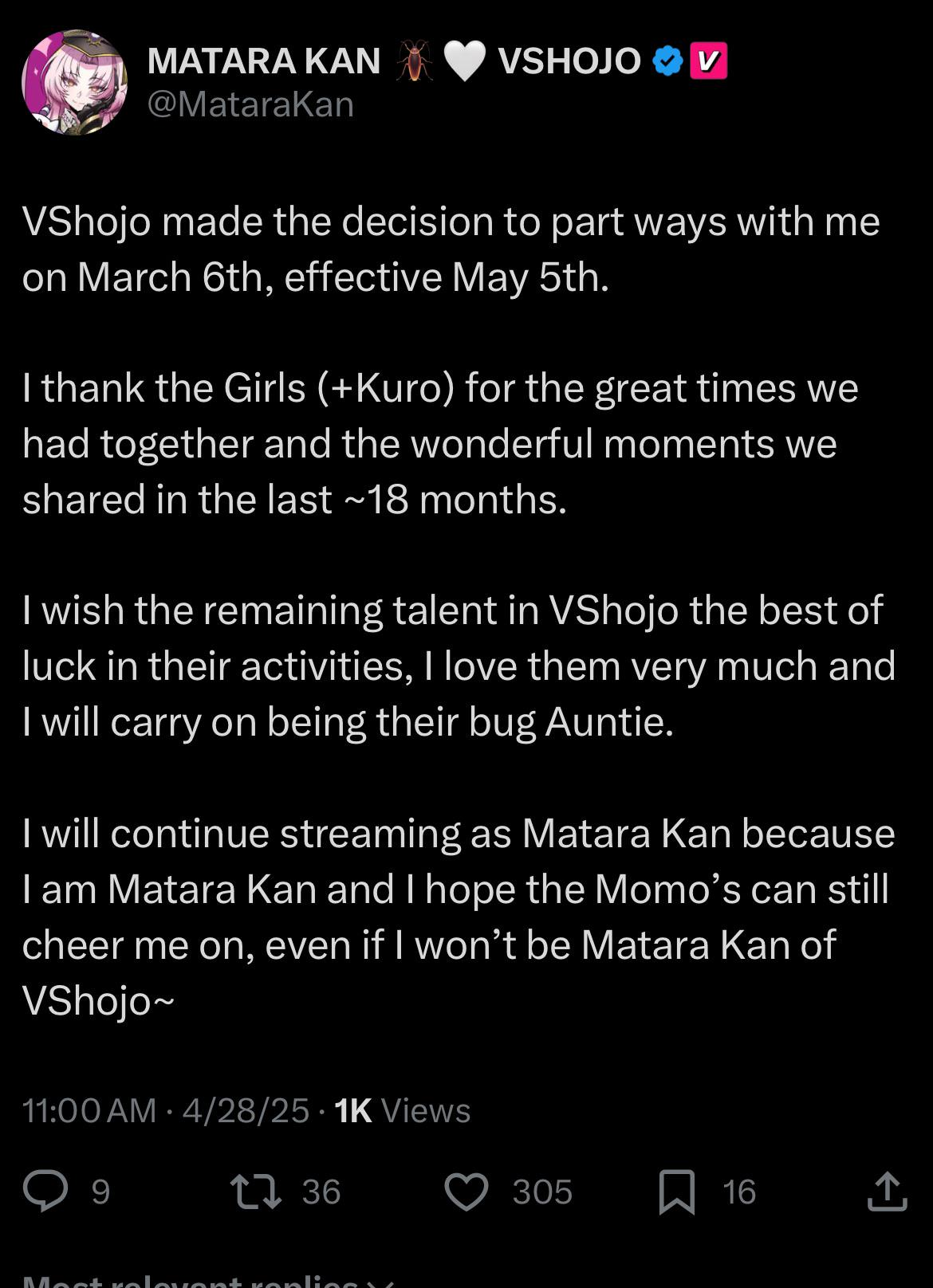Screen dimensions: 933x1288
Task: Repost this VShojo announcement
Action: (x=256, y=1192)
